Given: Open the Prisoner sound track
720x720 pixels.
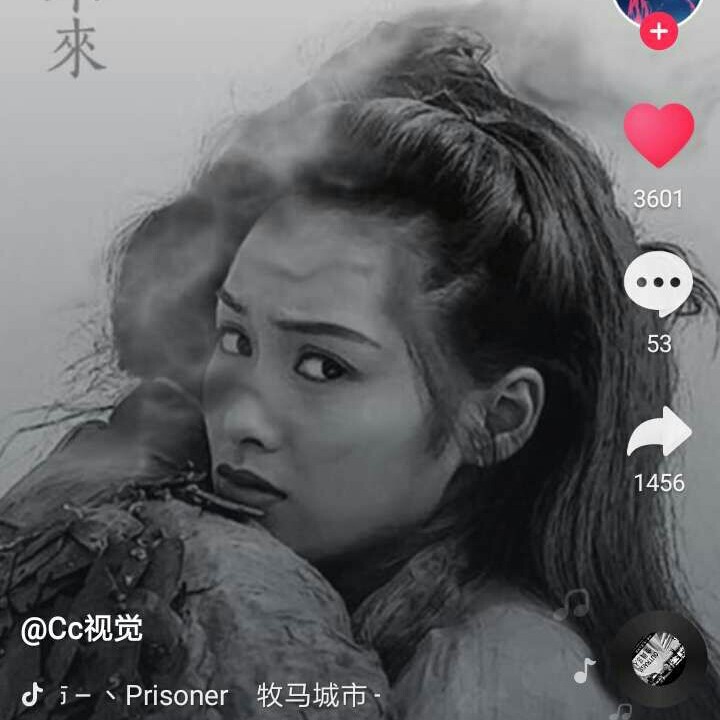Looking at the screenshot, I should [200, 695].
